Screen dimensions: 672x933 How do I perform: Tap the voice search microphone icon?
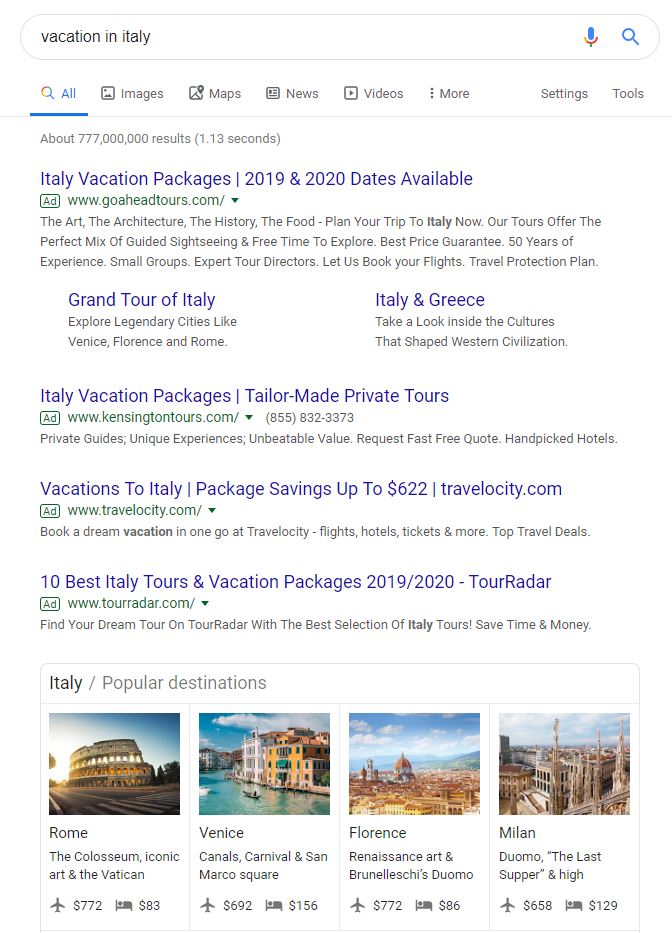(x=590, y=37)
